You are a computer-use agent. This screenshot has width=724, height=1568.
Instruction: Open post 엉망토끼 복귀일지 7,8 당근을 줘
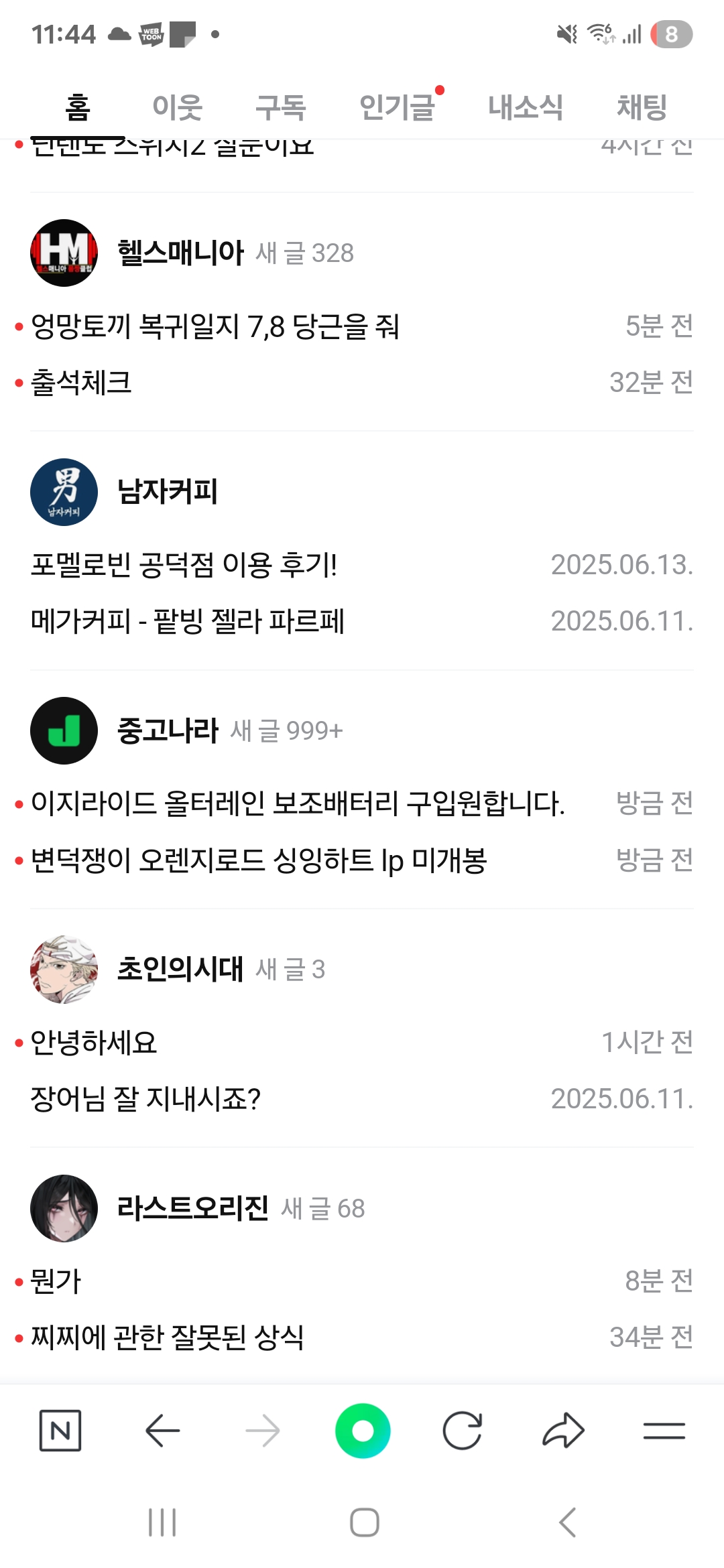coord(215,326)
